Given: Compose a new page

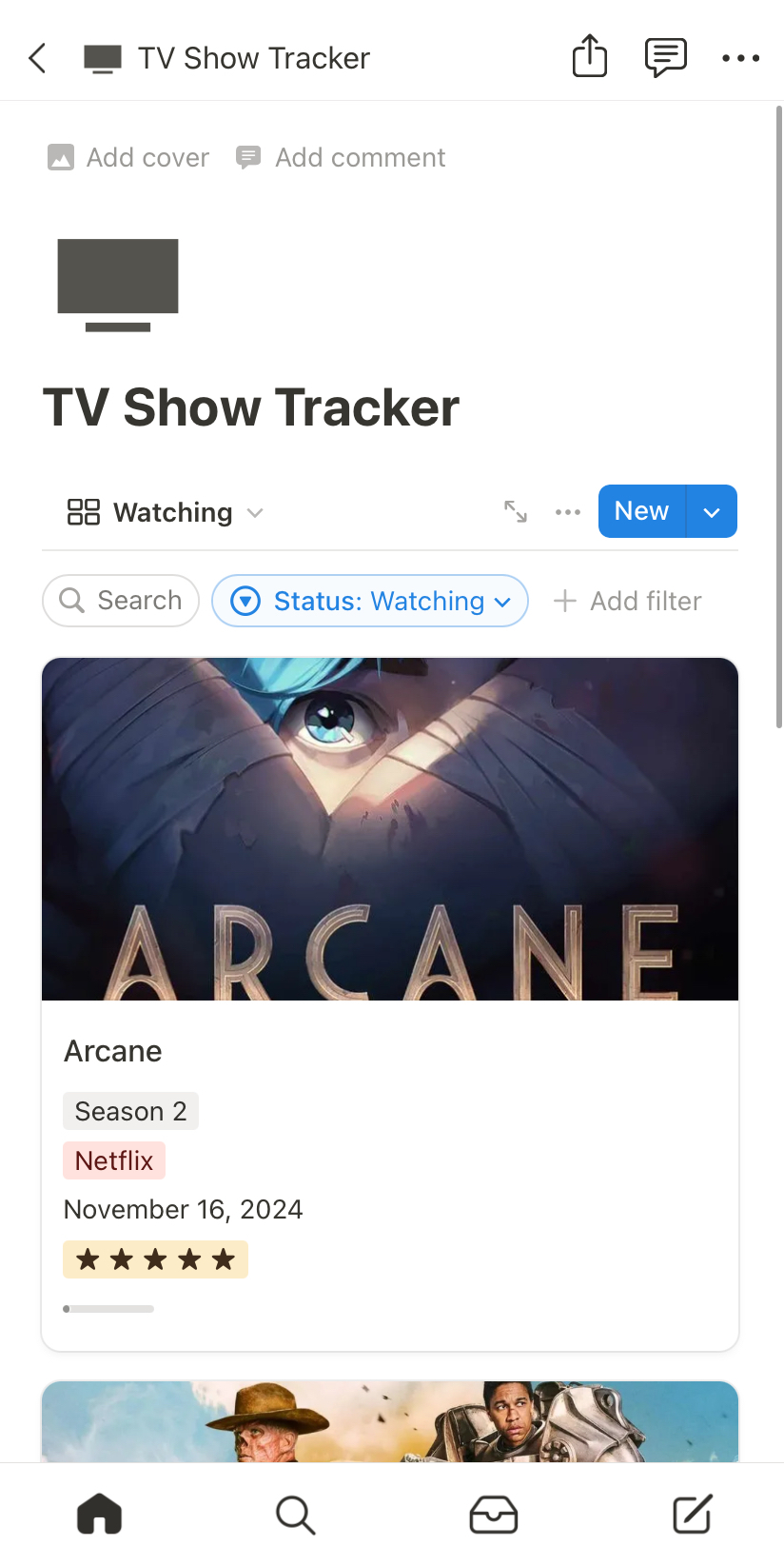Looking at the screenshot, I should [x=692, y=1514].
